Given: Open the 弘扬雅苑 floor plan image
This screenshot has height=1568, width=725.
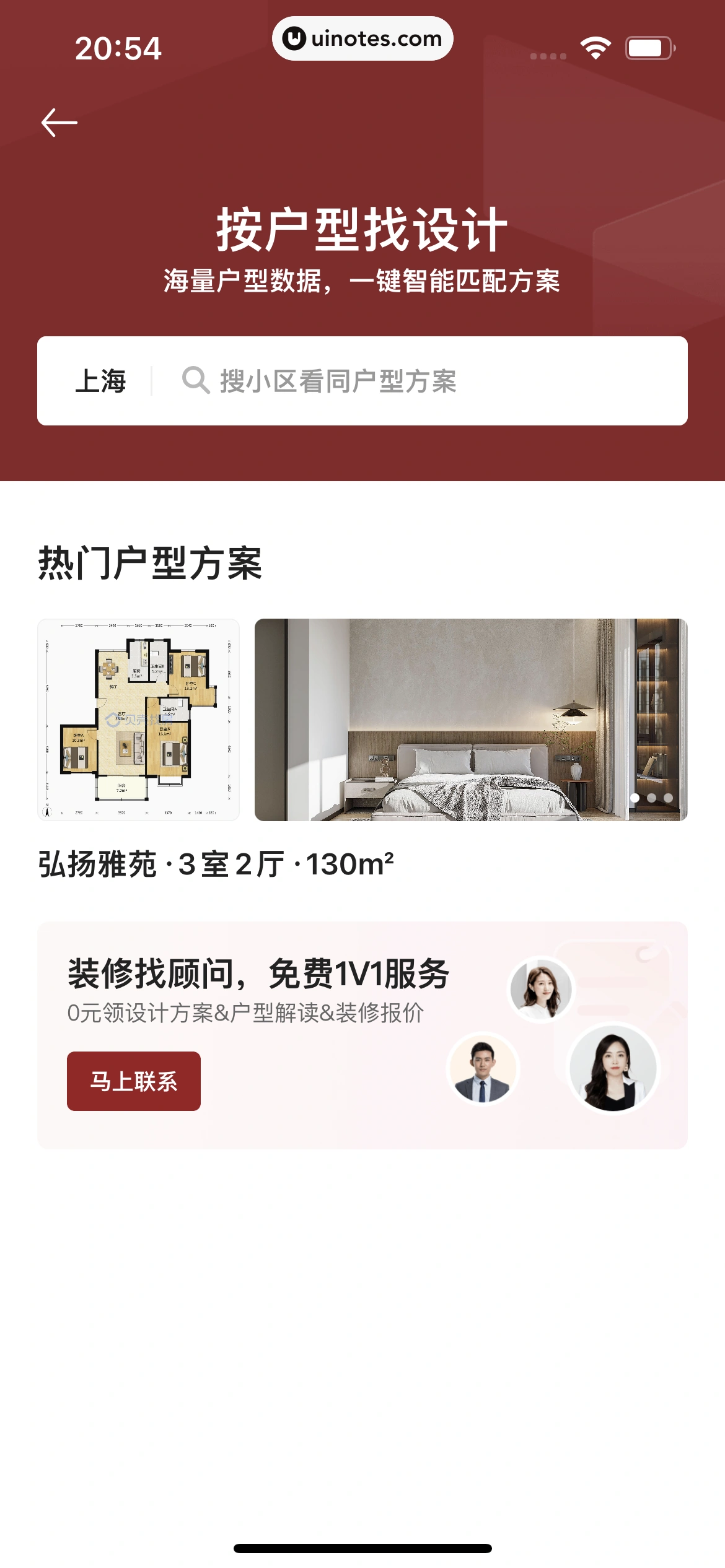Looking at the screenshot, I should click(138, 720).
